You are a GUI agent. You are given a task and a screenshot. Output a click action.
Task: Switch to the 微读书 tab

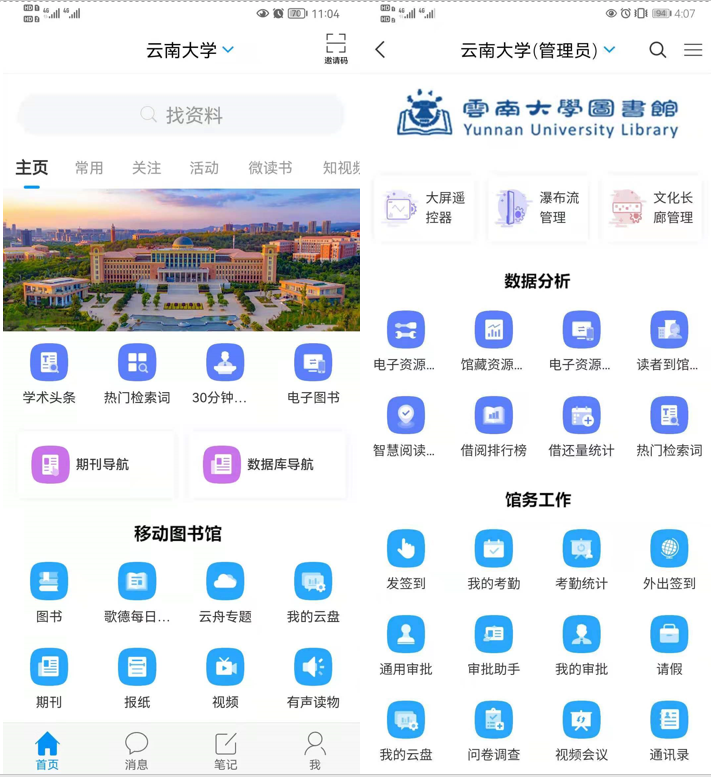[270, 168]
